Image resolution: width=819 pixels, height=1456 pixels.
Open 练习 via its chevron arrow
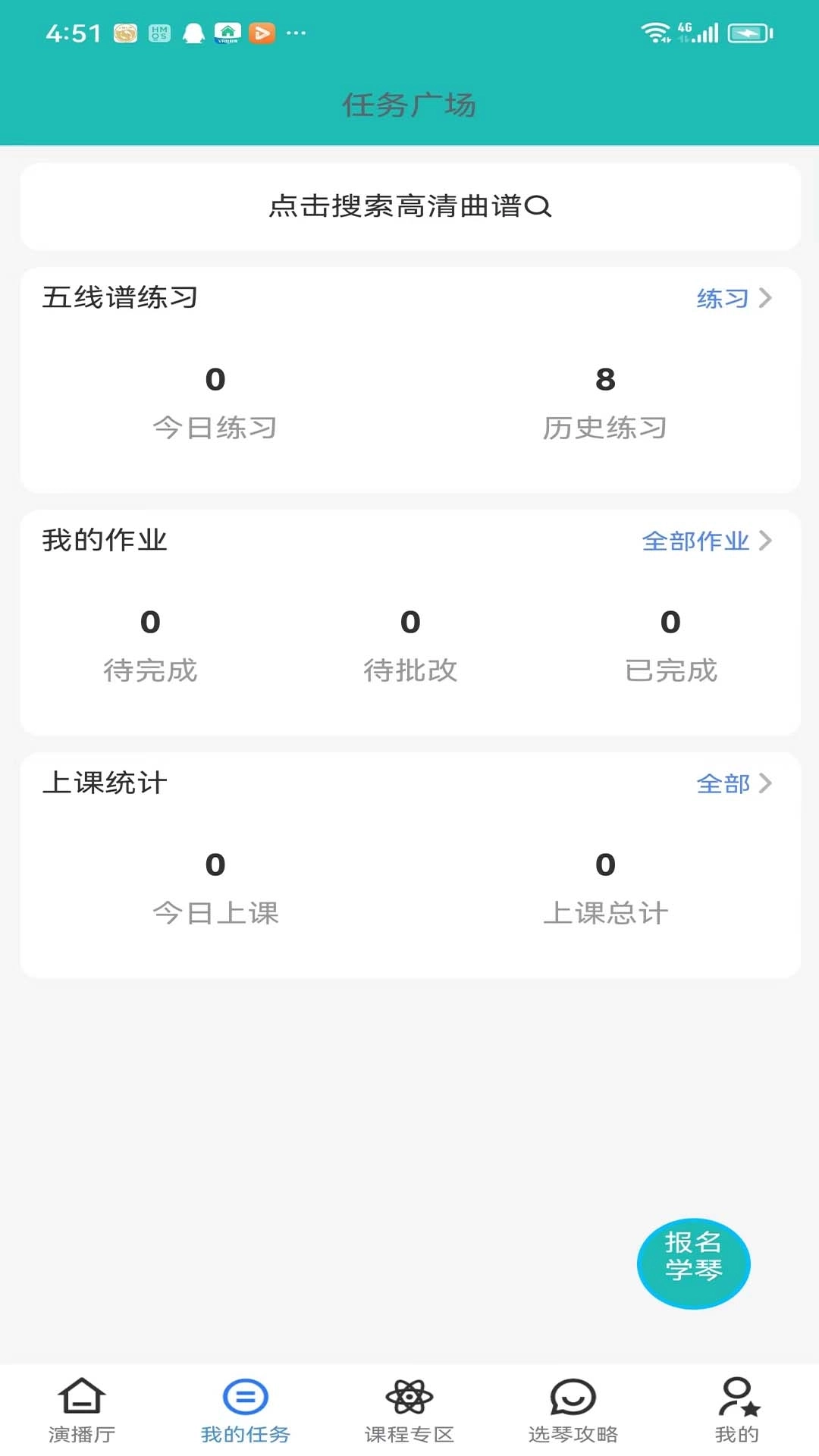click(x=767, y=299)
